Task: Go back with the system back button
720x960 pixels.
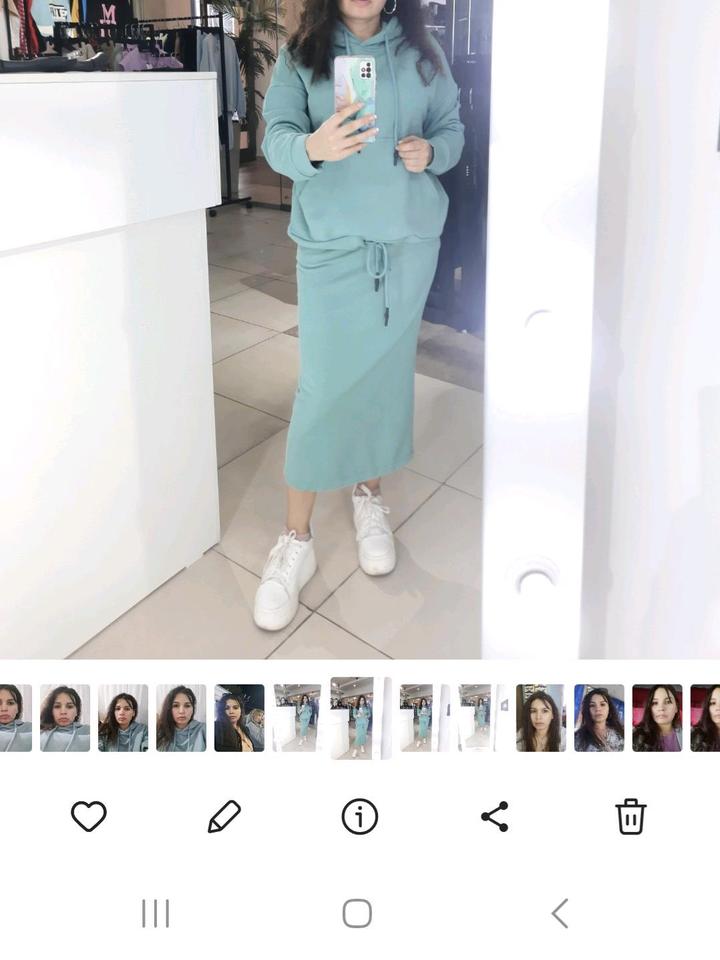Action: [560, 913]
